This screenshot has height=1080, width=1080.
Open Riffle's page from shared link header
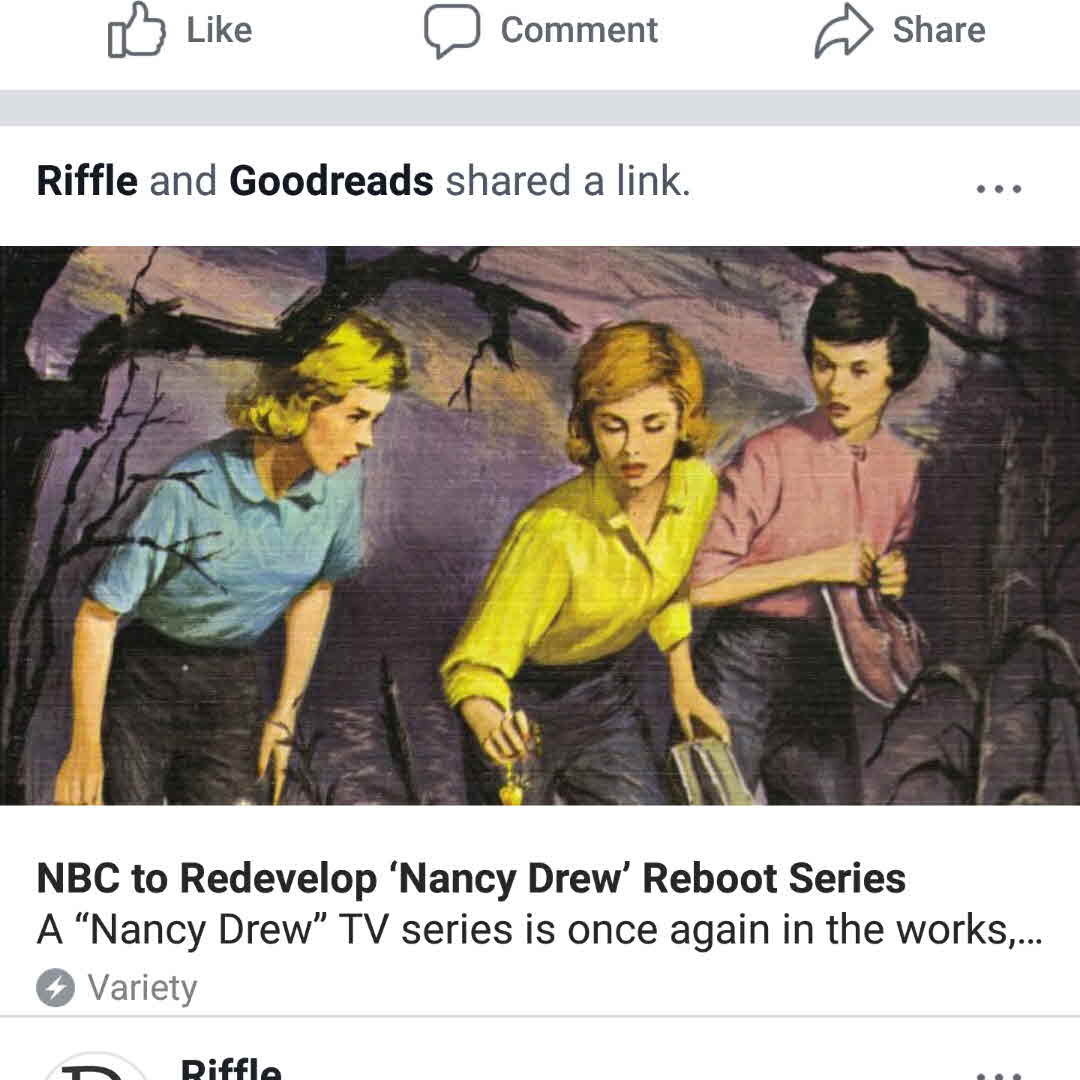point(87,182)
